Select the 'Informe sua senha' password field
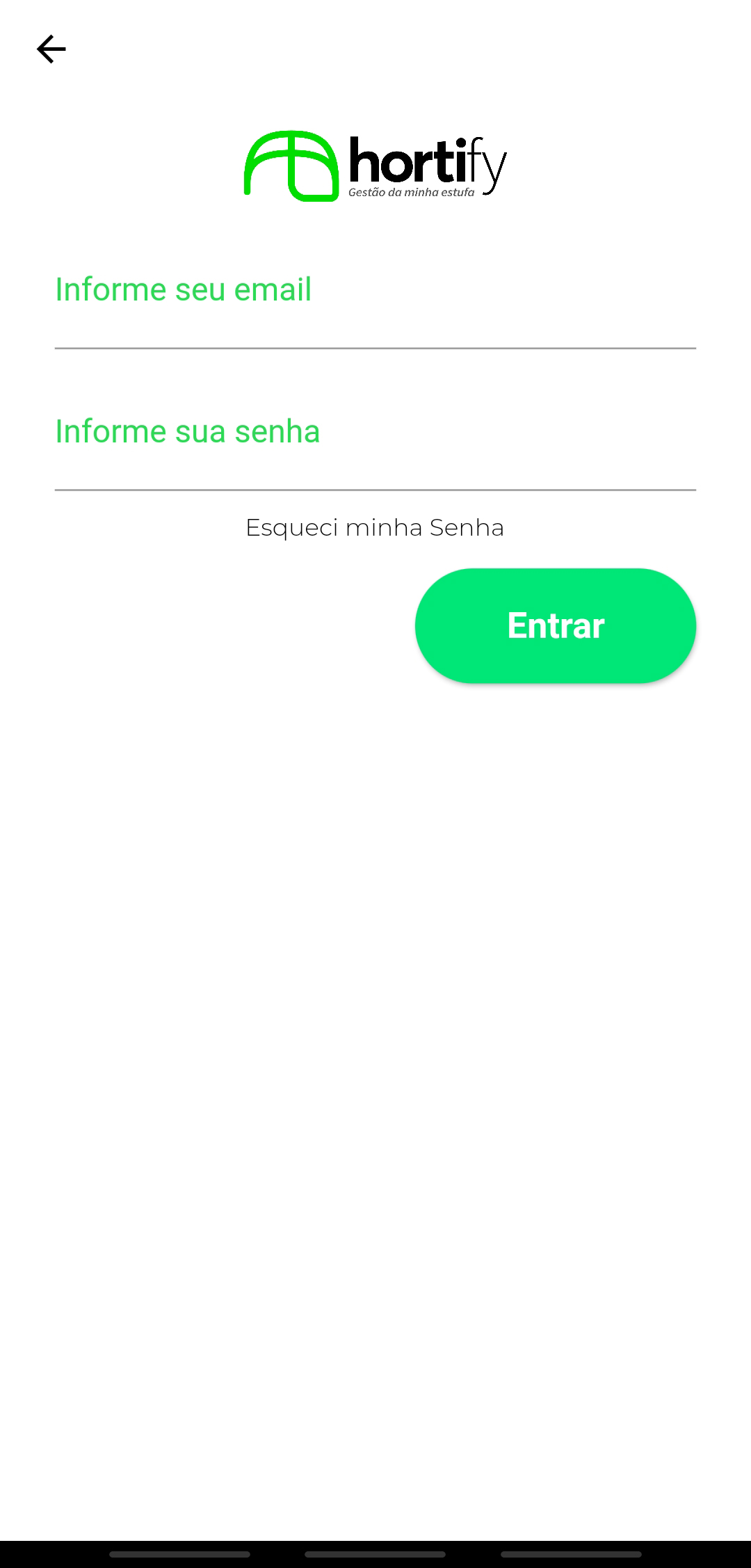Screen dimensions: 751x1568 (375, 445)
